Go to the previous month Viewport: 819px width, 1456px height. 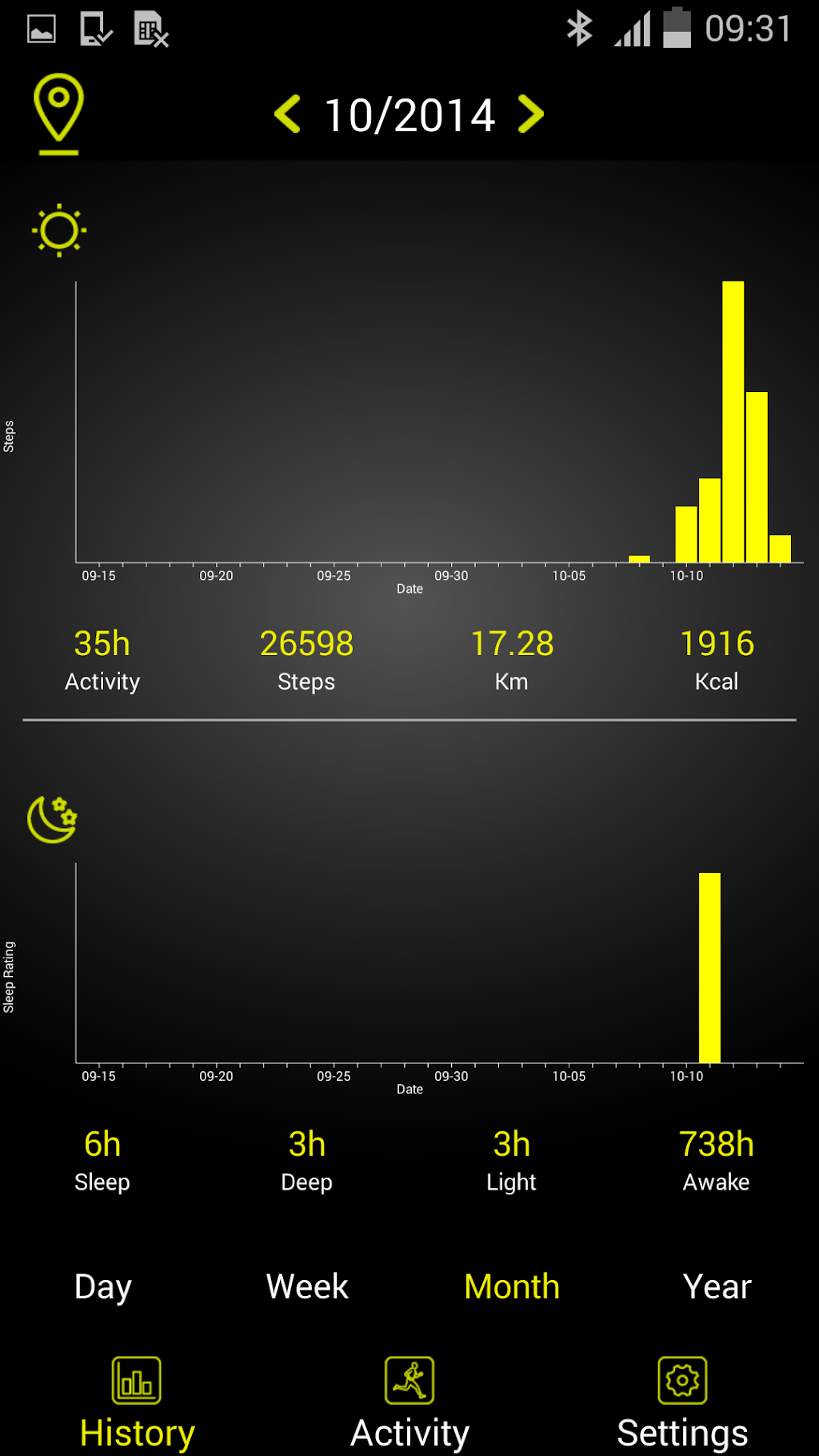(287, 114)
